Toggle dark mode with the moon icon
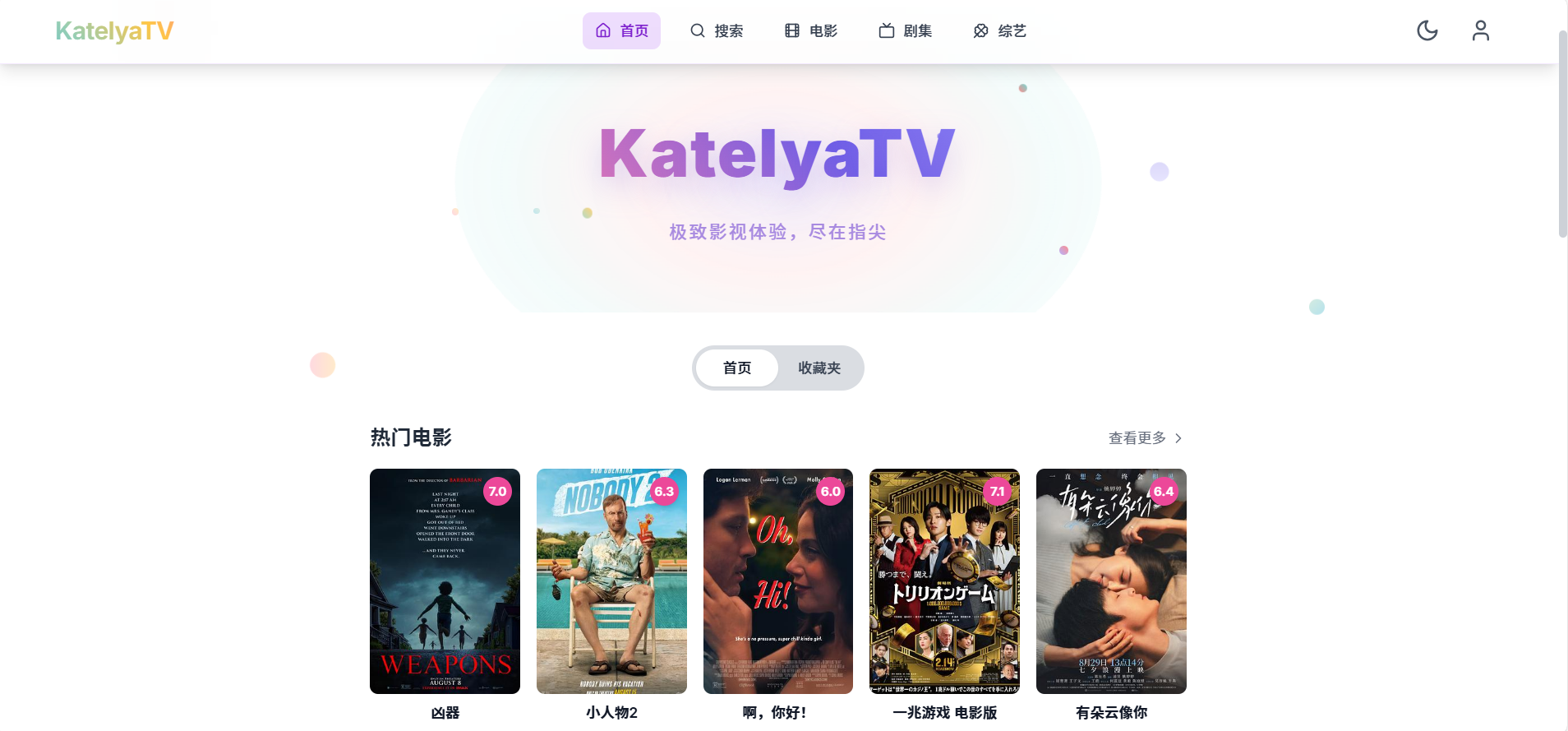Screen dimensions: 1568x731 (1427, 30)
